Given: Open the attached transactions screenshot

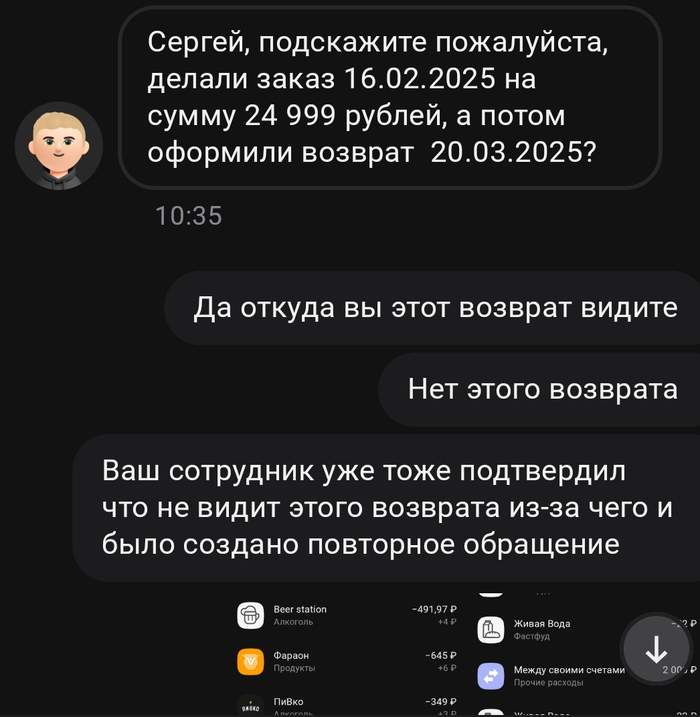Looking at the screenshot, I should point(420,655).
